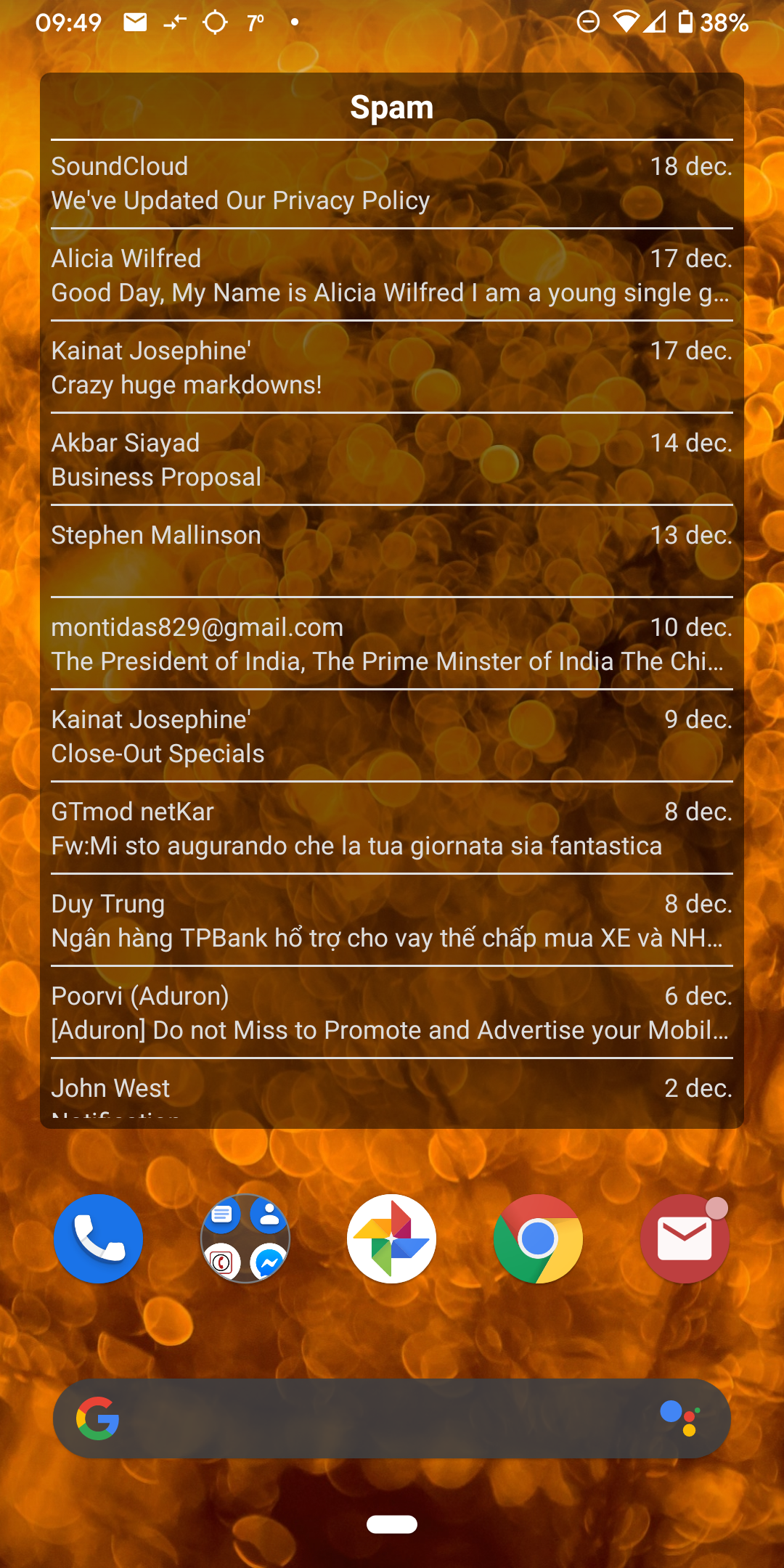The width and height of the screenshot is (784, 1568).
Task: Open the 'Close-Out Specials' email
Action: [x=391, y=737]
